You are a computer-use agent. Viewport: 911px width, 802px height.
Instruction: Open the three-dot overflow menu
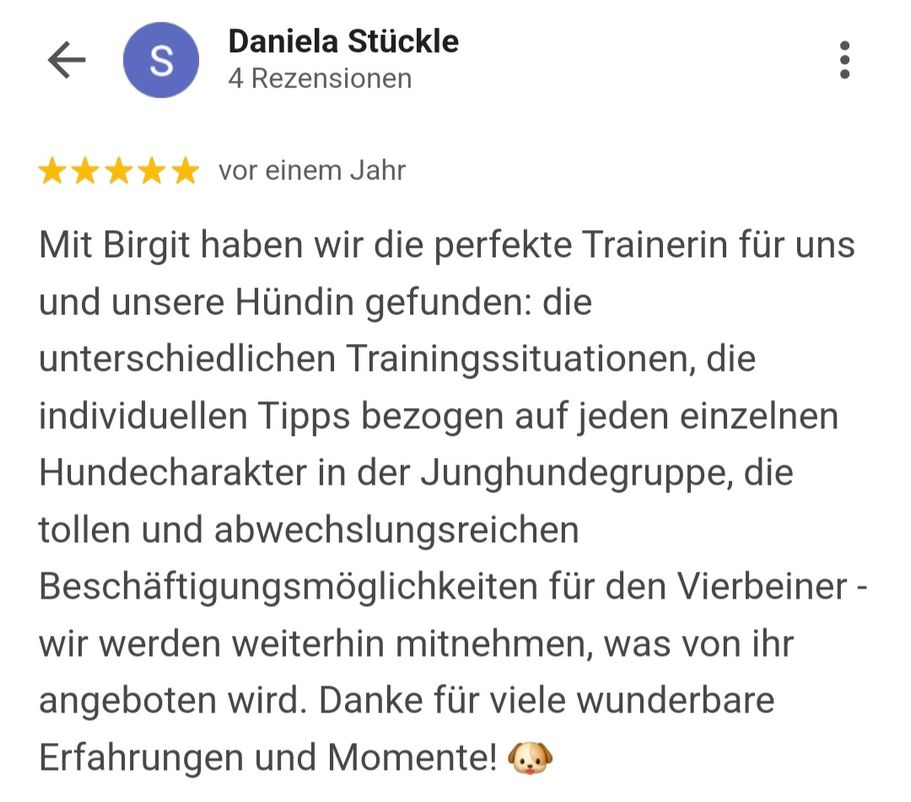(845, 60)
